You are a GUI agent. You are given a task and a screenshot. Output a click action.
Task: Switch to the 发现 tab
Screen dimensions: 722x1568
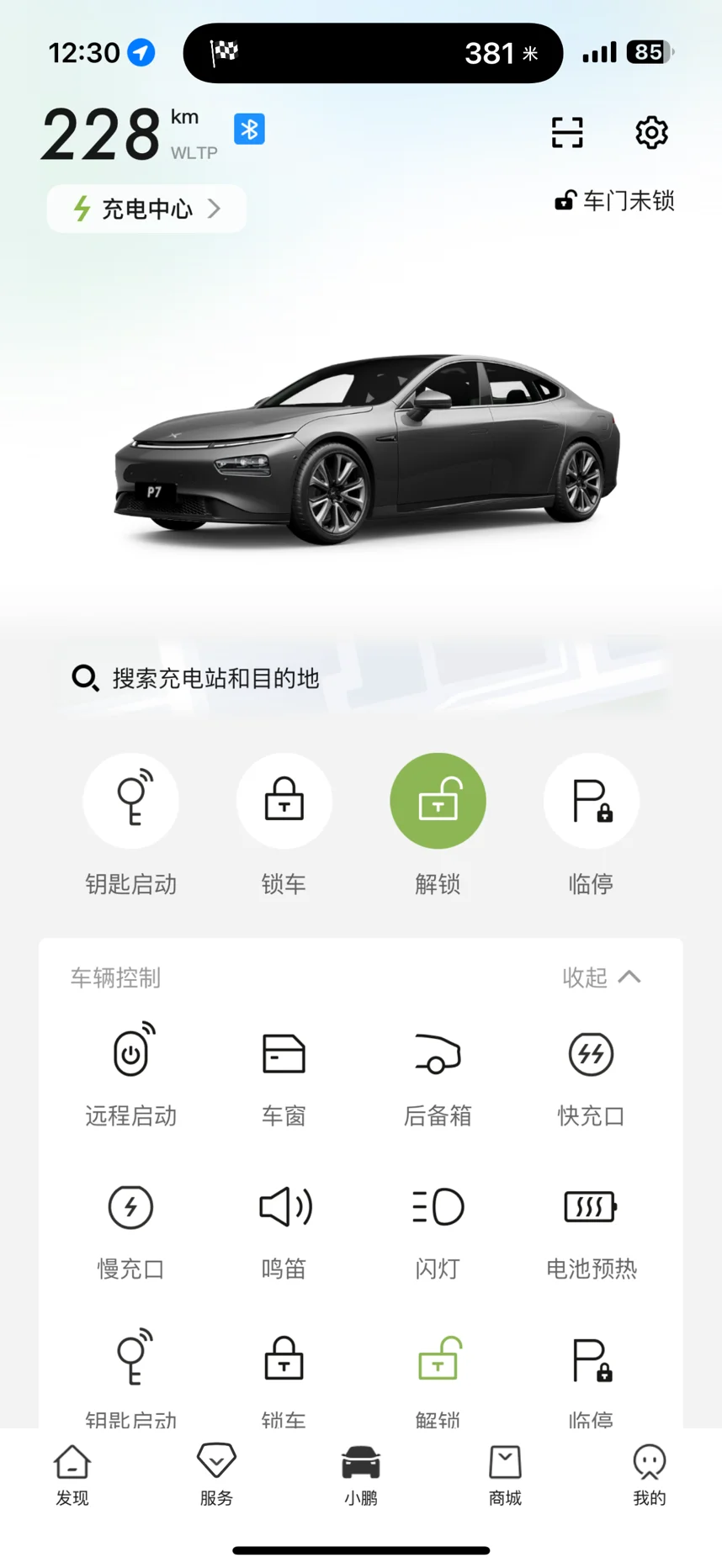72,1475
